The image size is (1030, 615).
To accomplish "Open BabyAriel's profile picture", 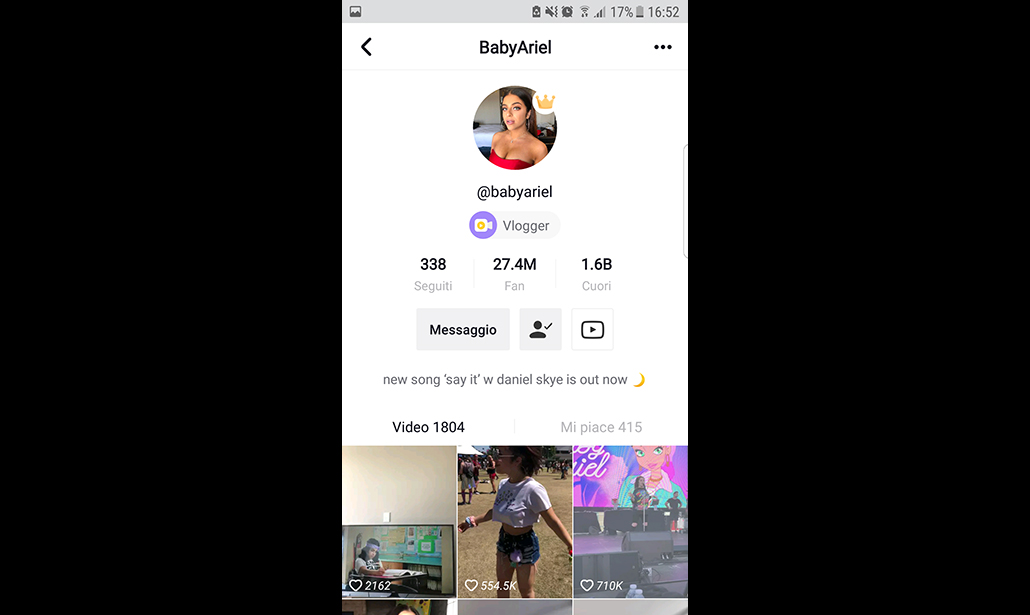I will (x=514, y=128).
